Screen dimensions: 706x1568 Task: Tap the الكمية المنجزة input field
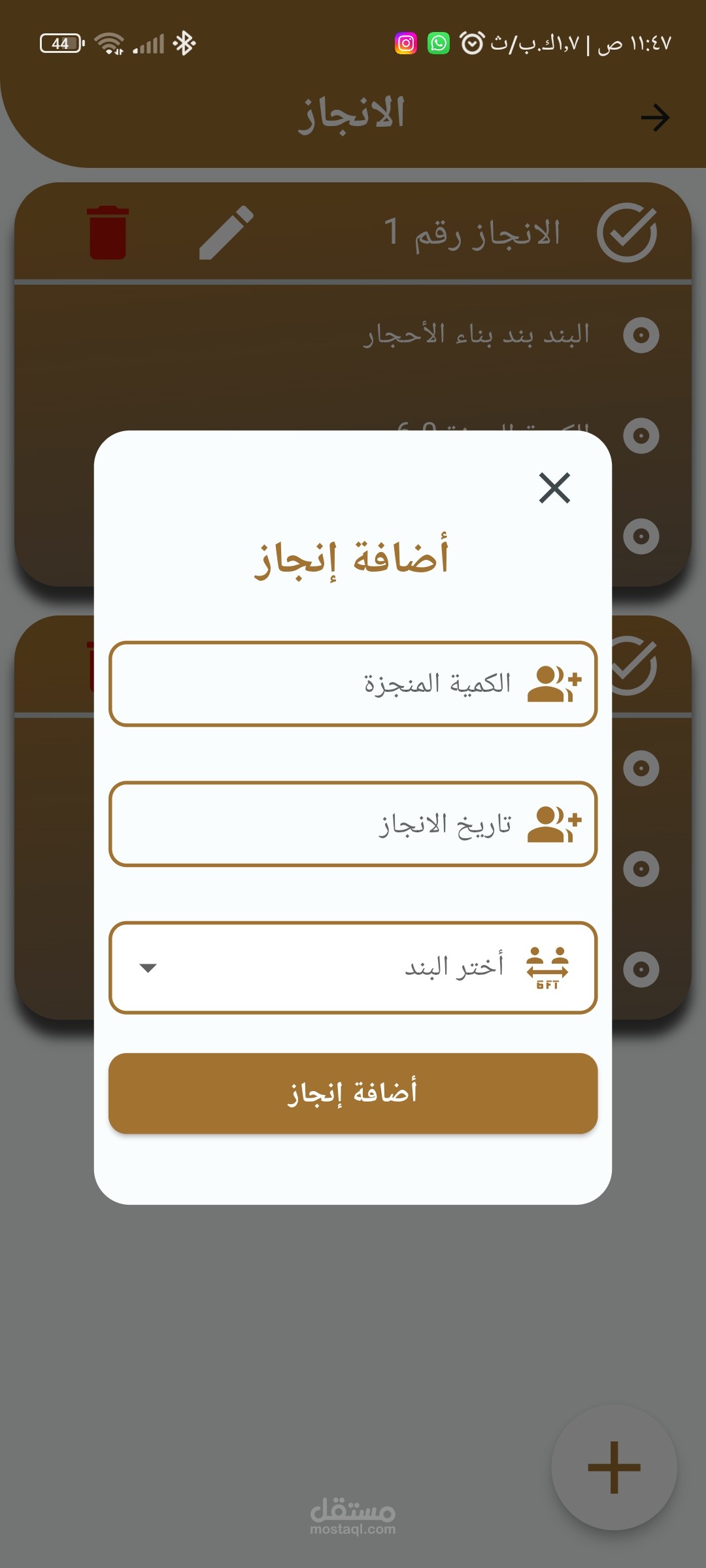353,684
